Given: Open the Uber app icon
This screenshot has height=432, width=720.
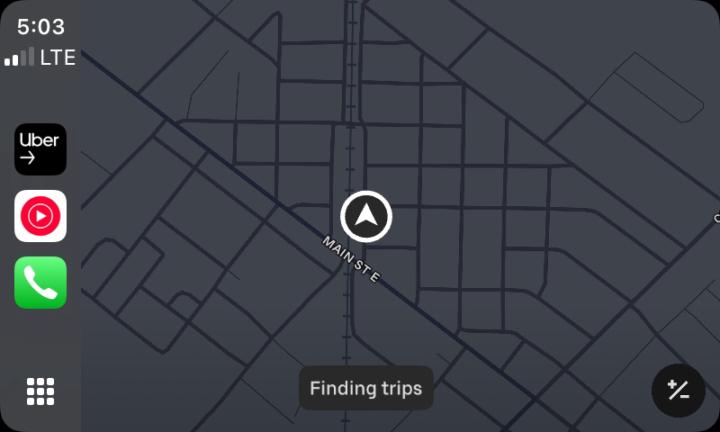Looking at the screenshot, I should click(x=40, y=149).
